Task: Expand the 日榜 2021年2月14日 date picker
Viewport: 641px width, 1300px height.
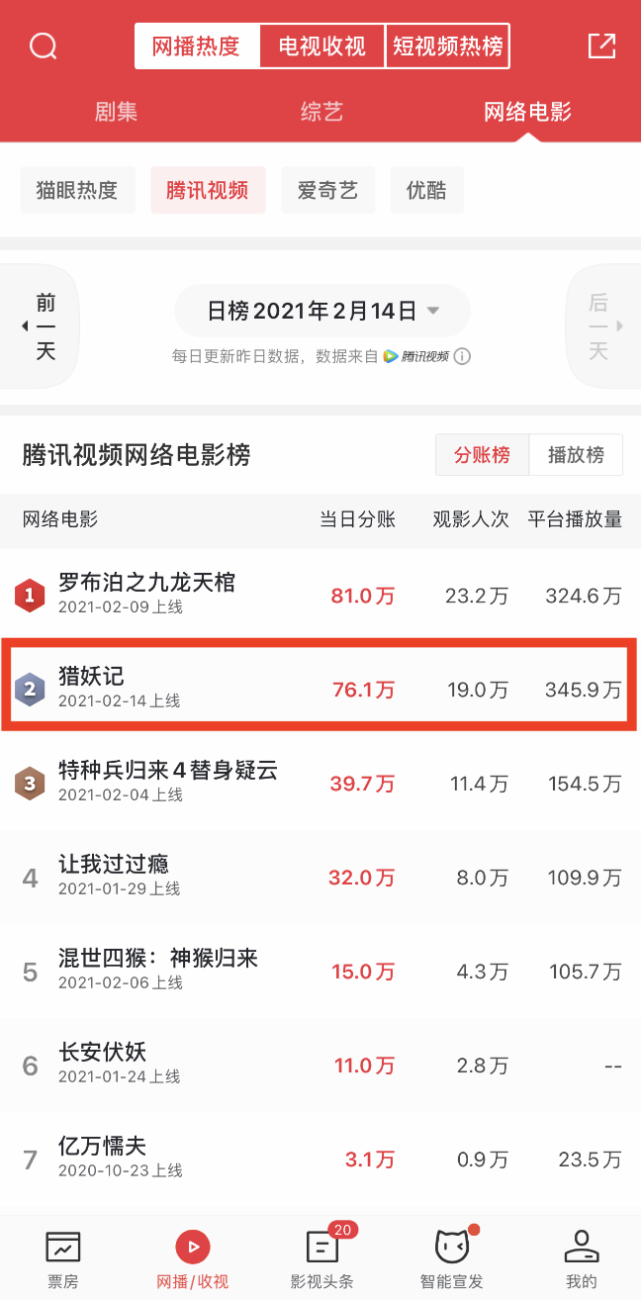Action: [322, 311]
